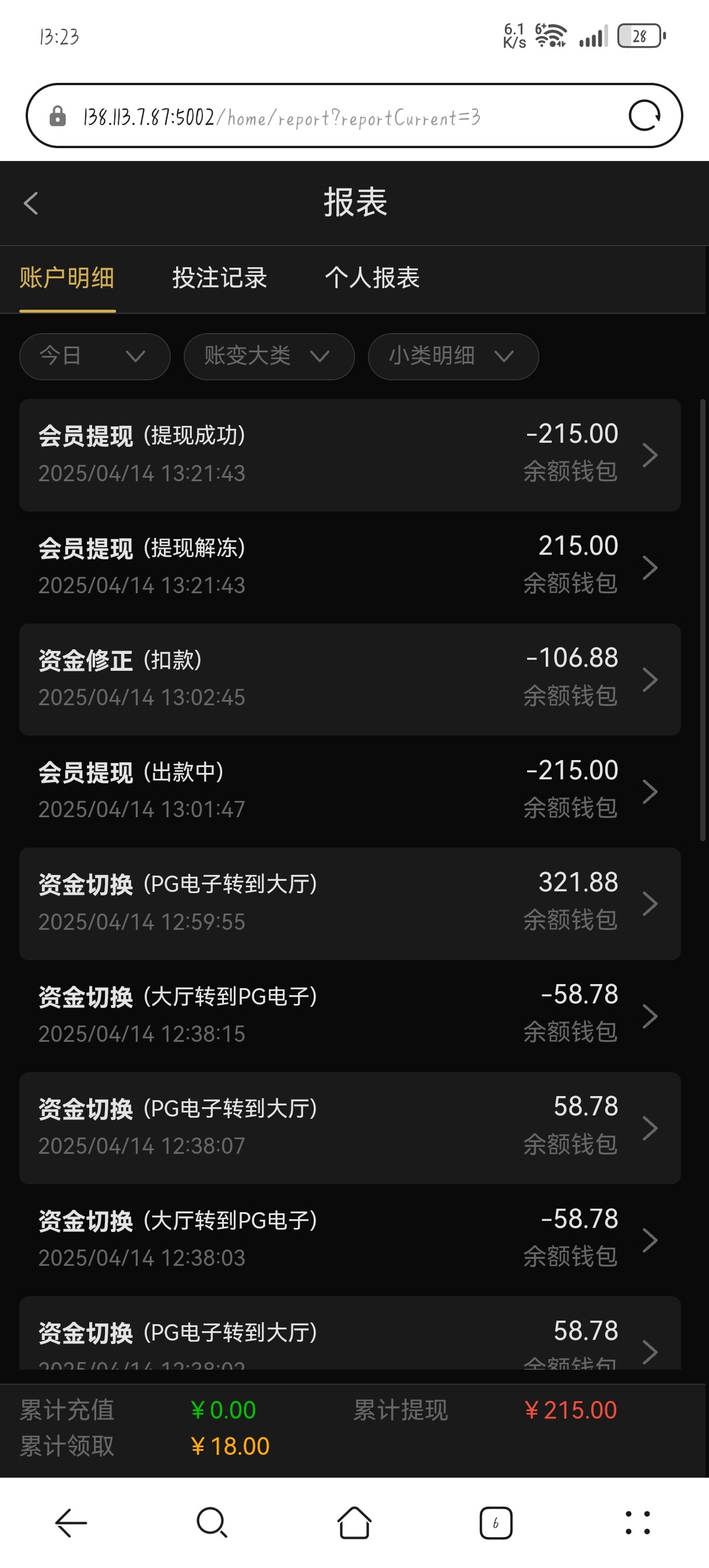Open the 12:38:07 PG电子转到大厅 record
The image size is (709, 1568).
(x=349, y=1128)
